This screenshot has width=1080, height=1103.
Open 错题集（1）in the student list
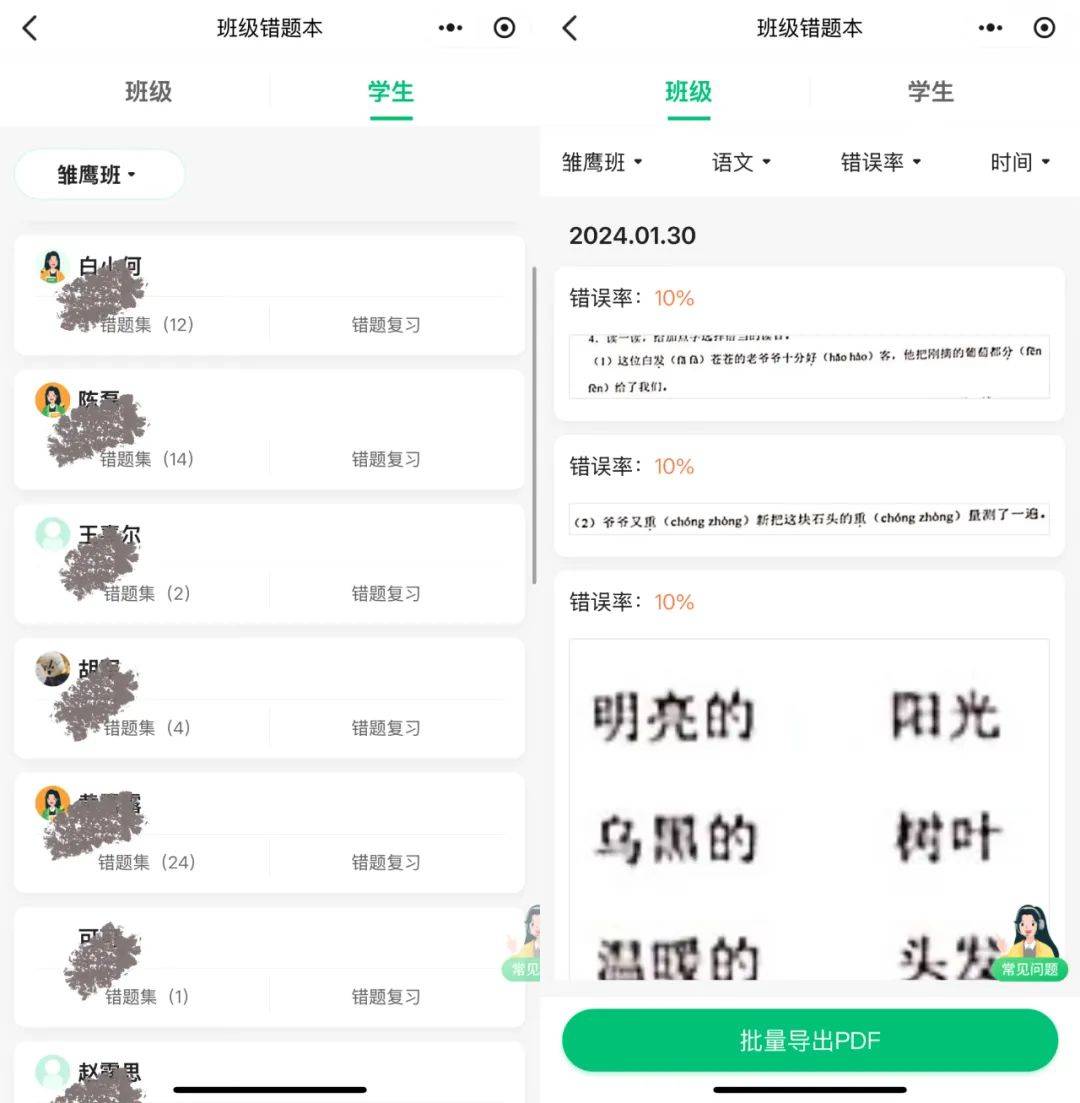coord(146,996)
